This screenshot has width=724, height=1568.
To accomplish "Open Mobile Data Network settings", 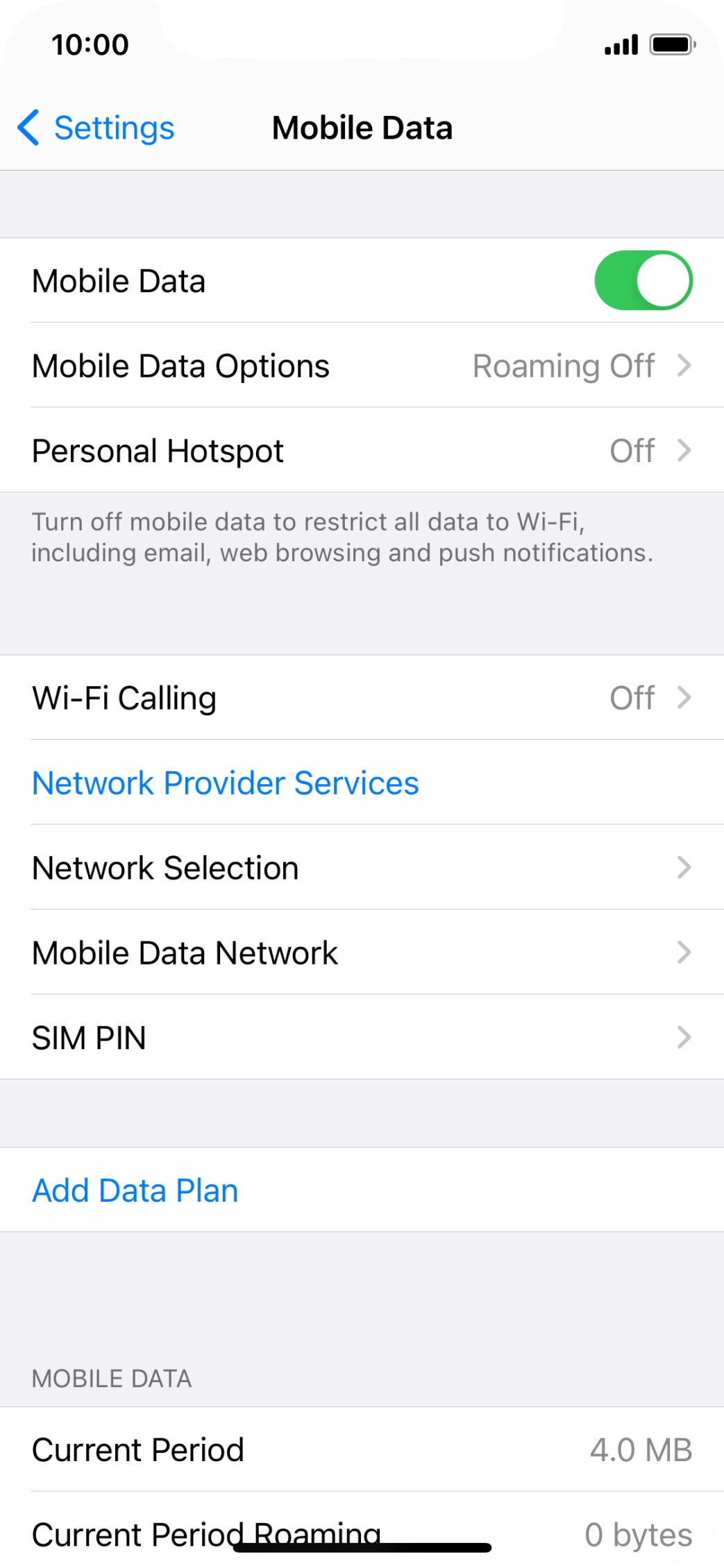I will tap(362, 953).
